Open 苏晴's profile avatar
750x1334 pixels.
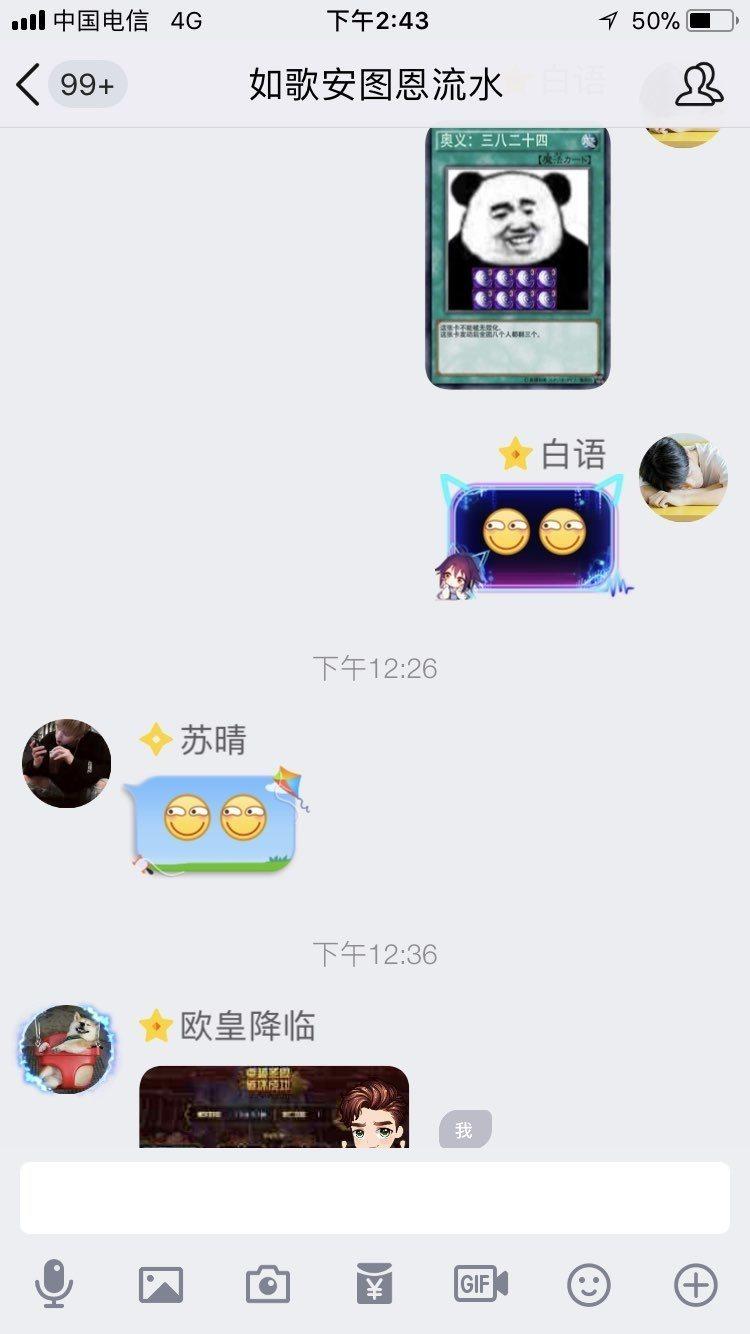(66, 762)
